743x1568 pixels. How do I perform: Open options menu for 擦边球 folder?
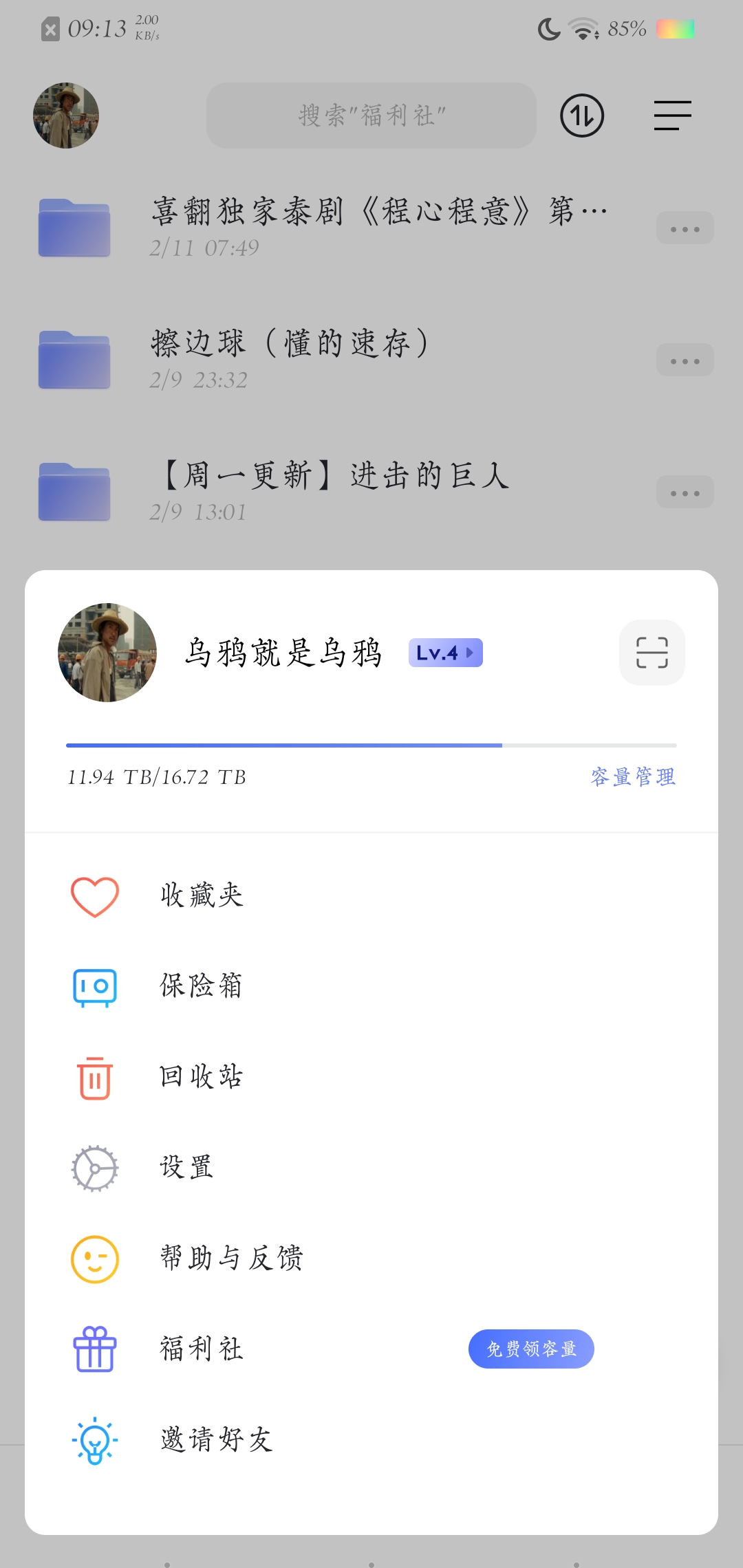point(684,360)
